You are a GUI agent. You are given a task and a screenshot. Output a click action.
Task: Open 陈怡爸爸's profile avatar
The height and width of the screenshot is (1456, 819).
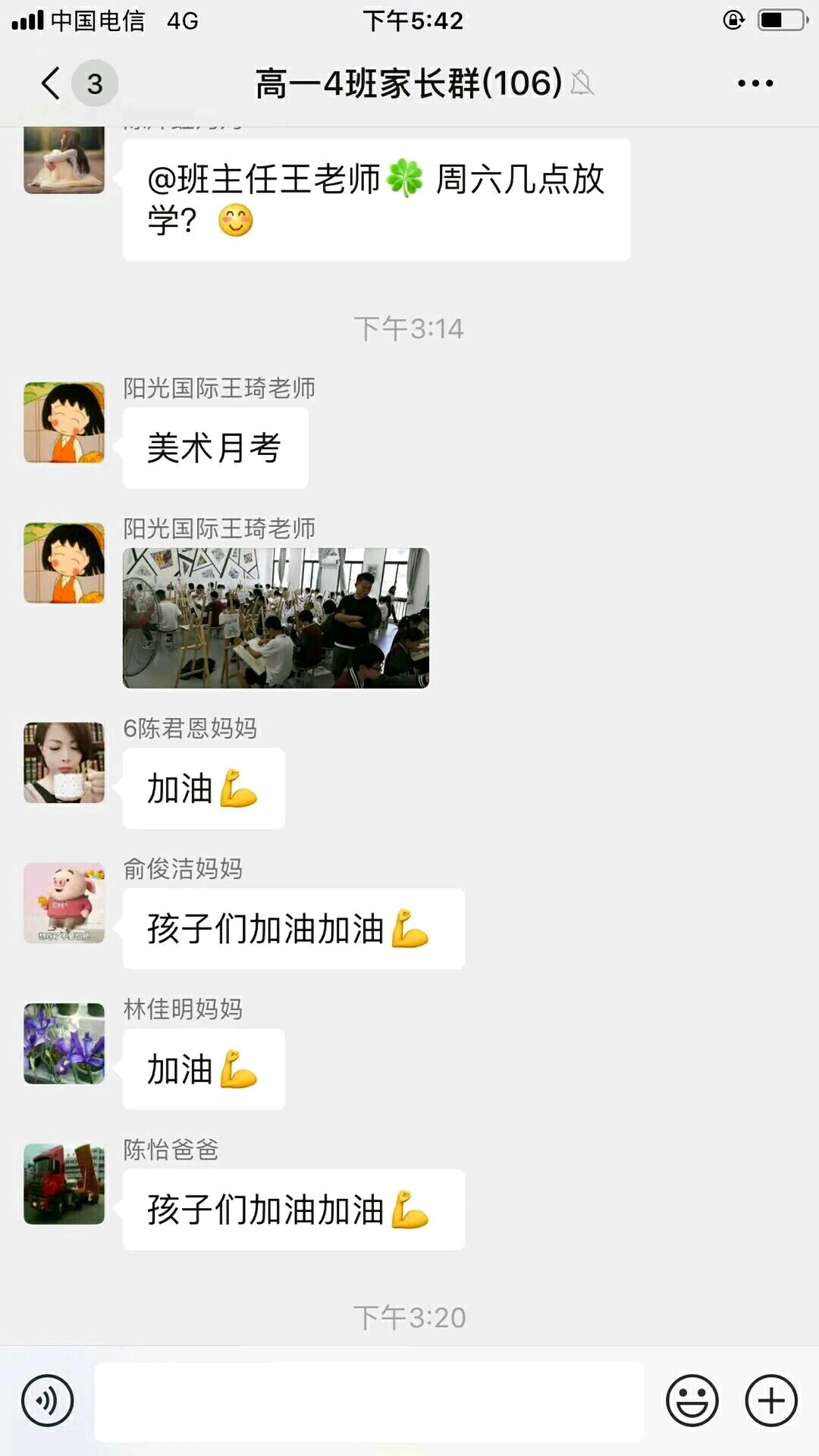pyautogui.click(x=64, y=1184)
